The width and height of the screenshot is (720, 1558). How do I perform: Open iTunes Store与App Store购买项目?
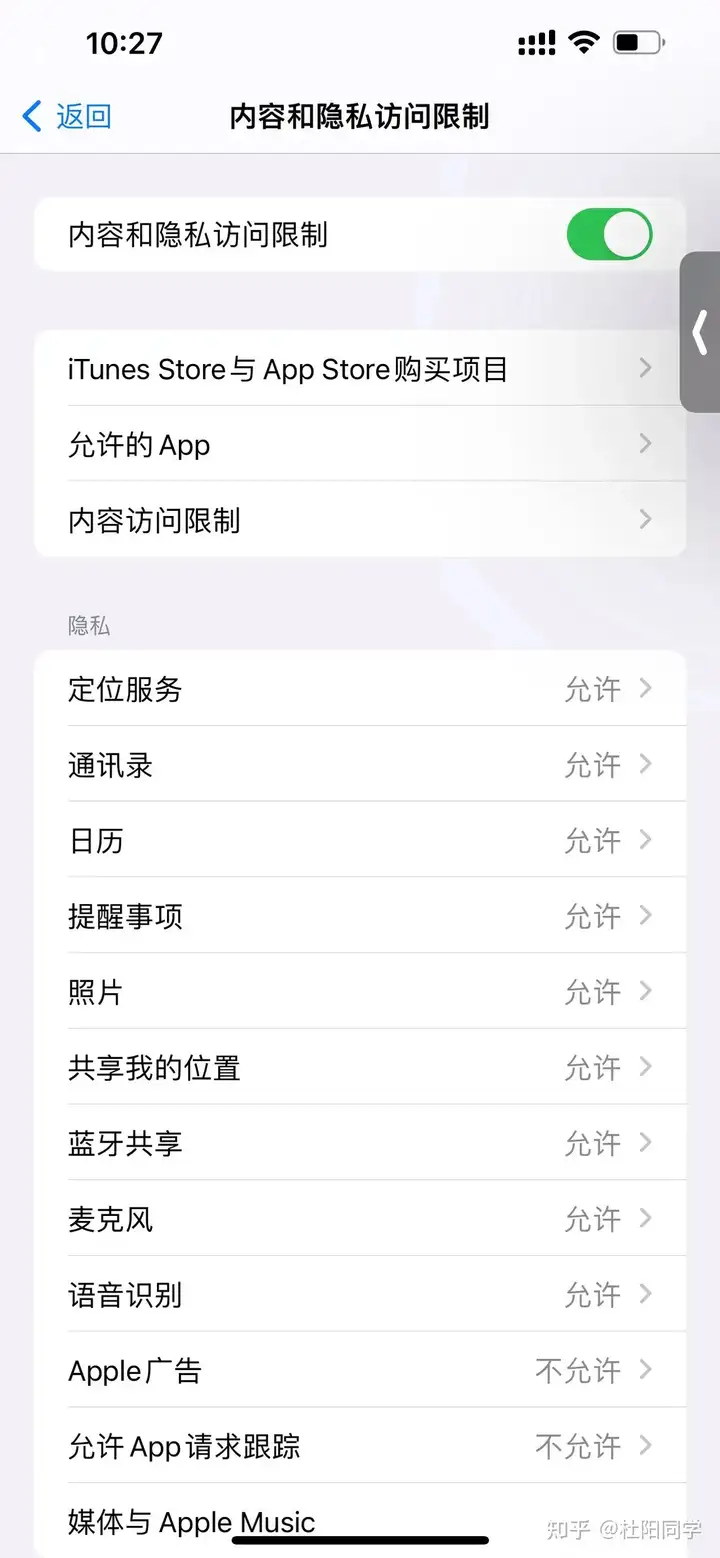pyautogui.click(x=360, y=368)
